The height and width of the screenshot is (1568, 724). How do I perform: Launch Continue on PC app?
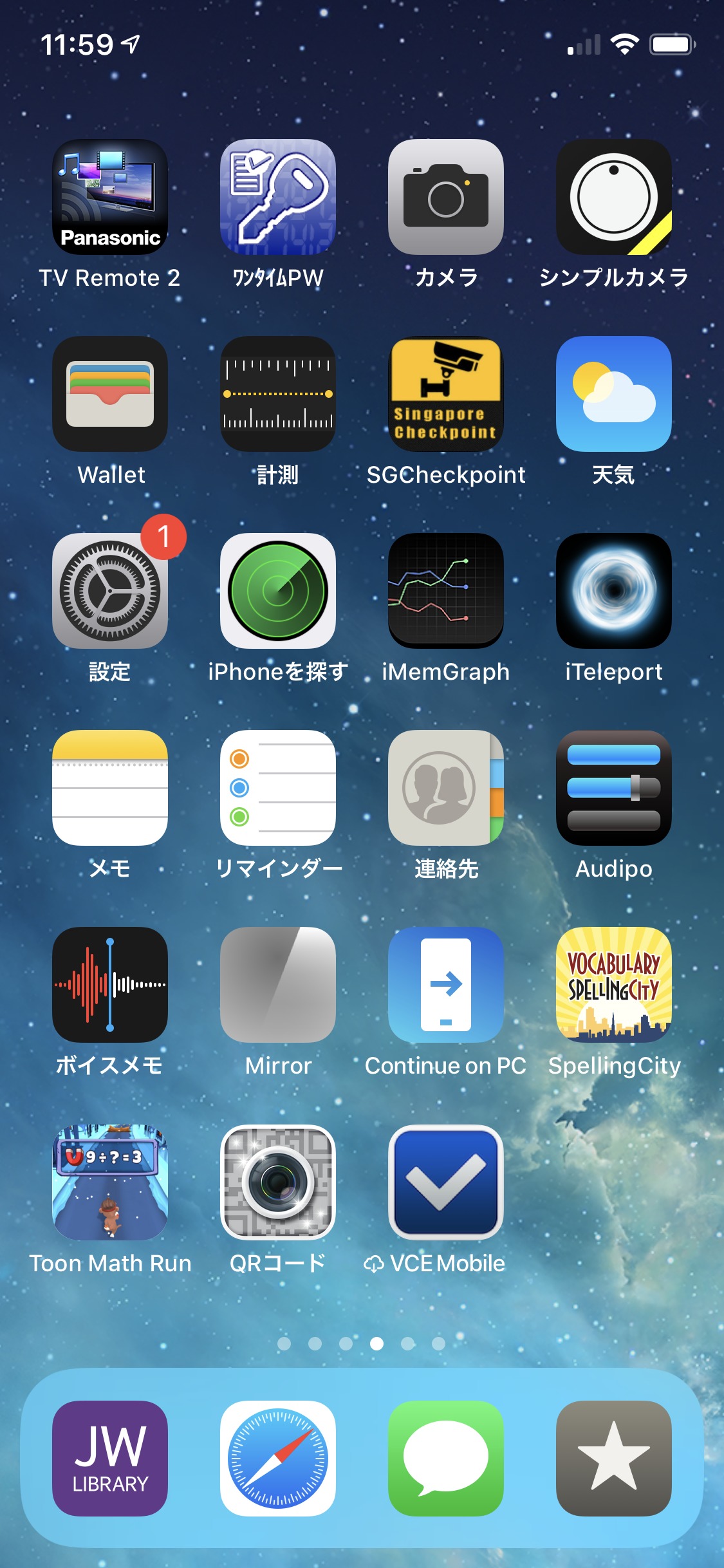(x=446, y=985)
